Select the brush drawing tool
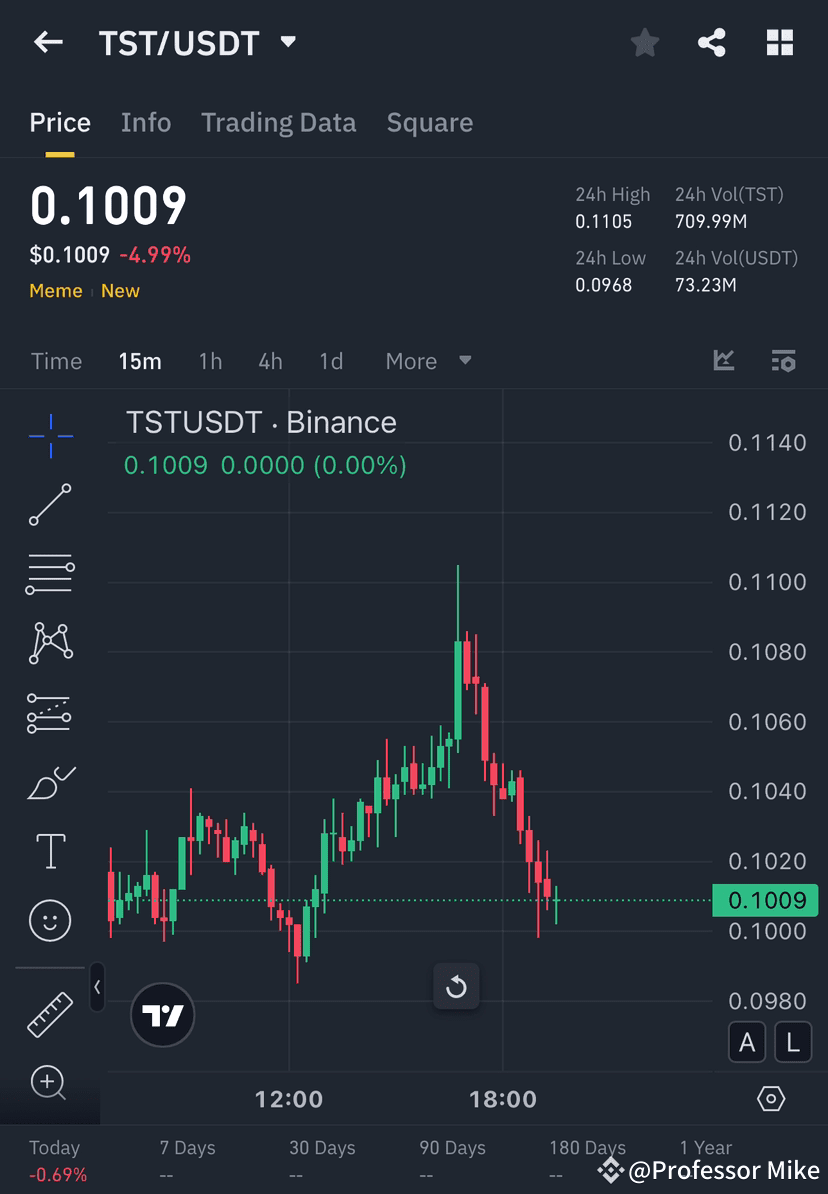 coord(50,781)
